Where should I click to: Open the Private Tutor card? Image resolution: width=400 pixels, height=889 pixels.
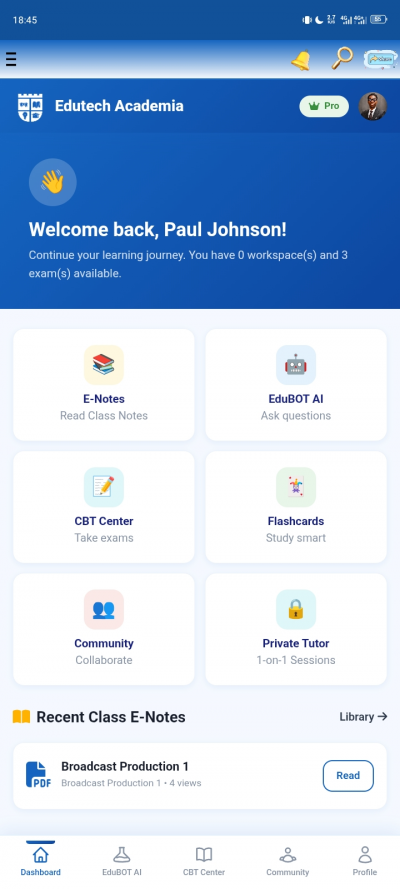[296, 629]
